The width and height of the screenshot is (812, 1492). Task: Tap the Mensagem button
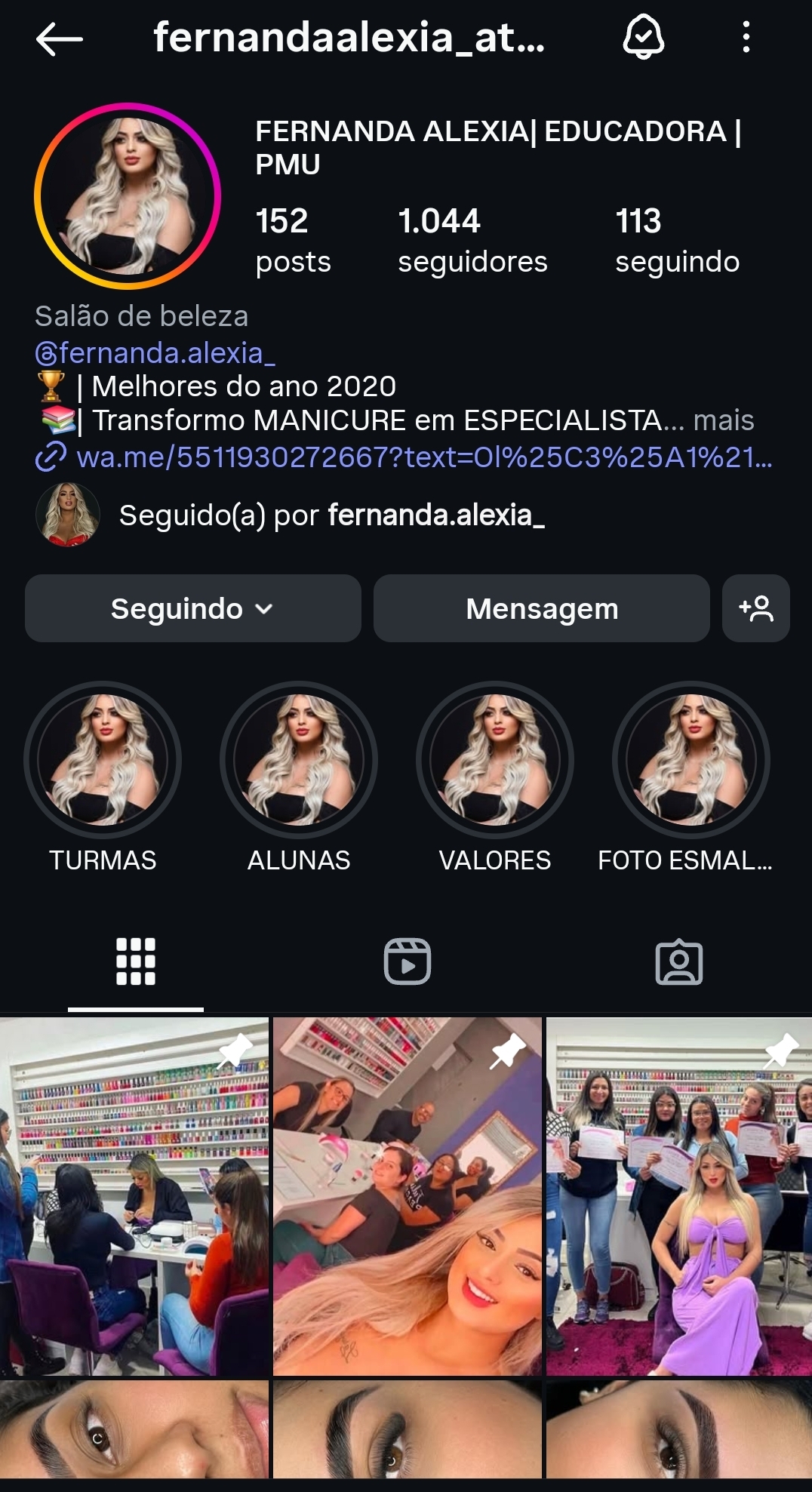pos(542,608)
